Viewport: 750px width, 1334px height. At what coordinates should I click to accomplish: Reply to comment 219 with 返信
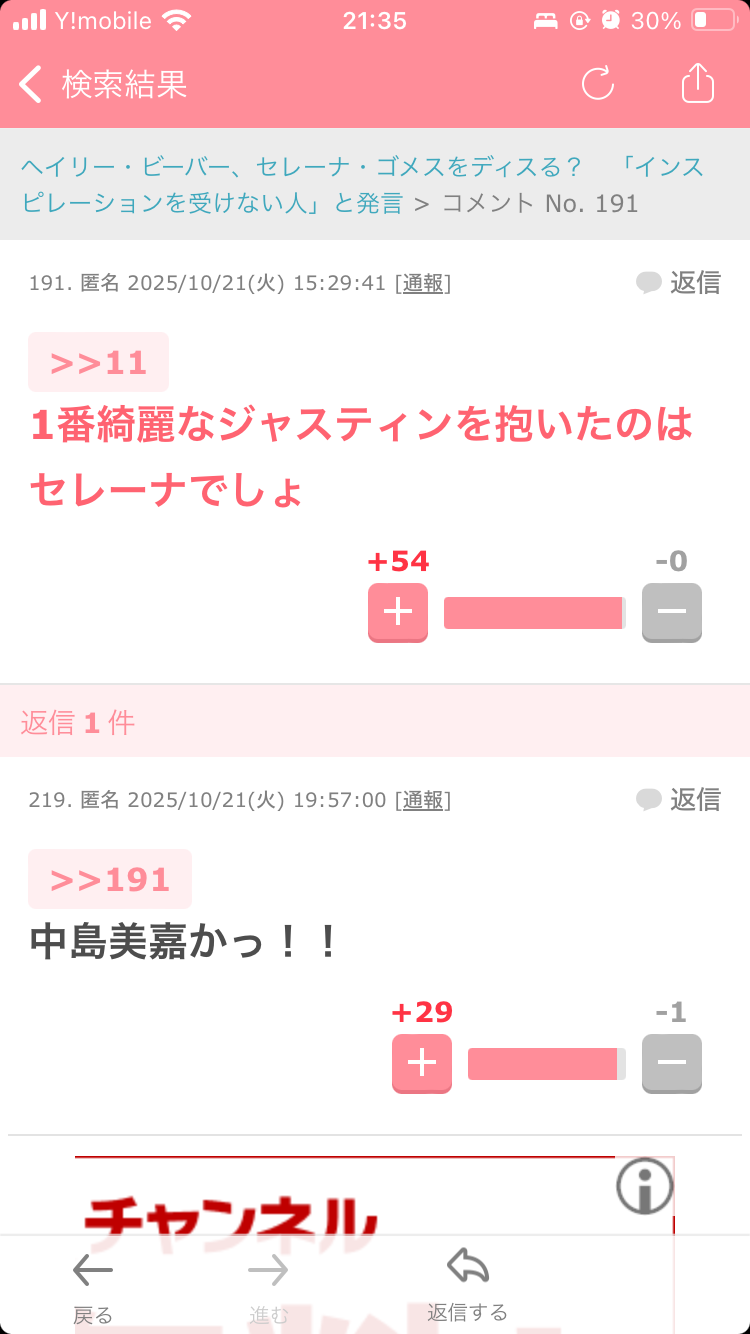[x=679, y=800]
